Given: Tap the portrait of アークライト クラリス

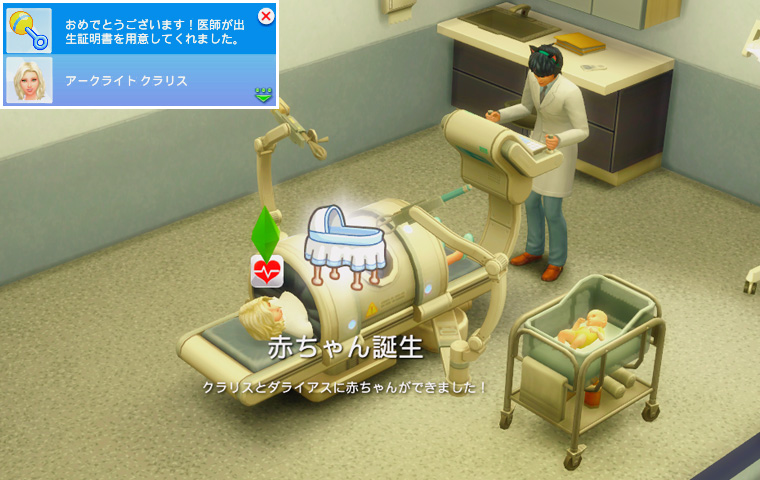Looking at the screenshot, I should coord(28,80).
